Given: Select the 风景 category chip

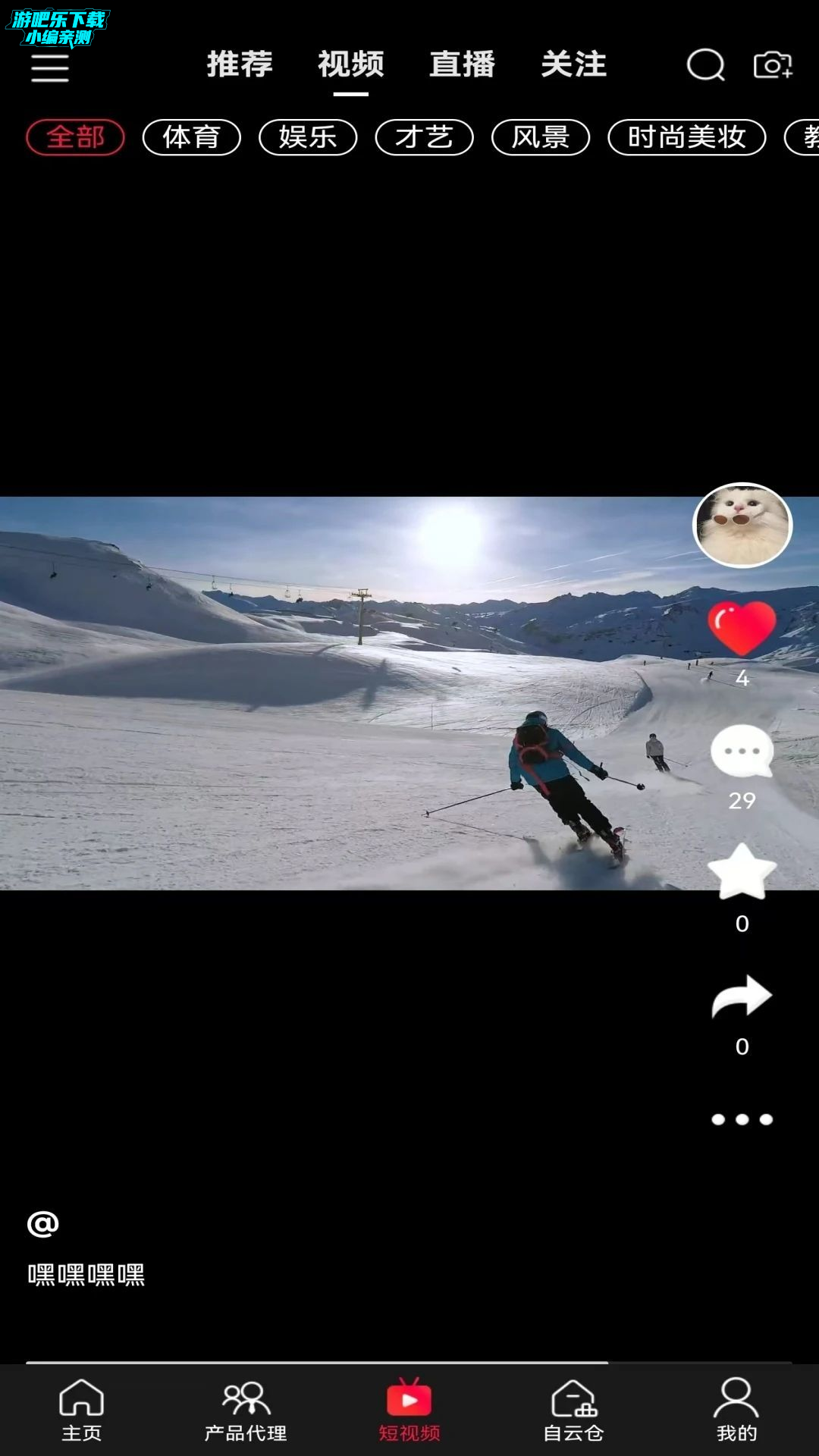Looking at the screenshot, I should click(x=541, y=137).
